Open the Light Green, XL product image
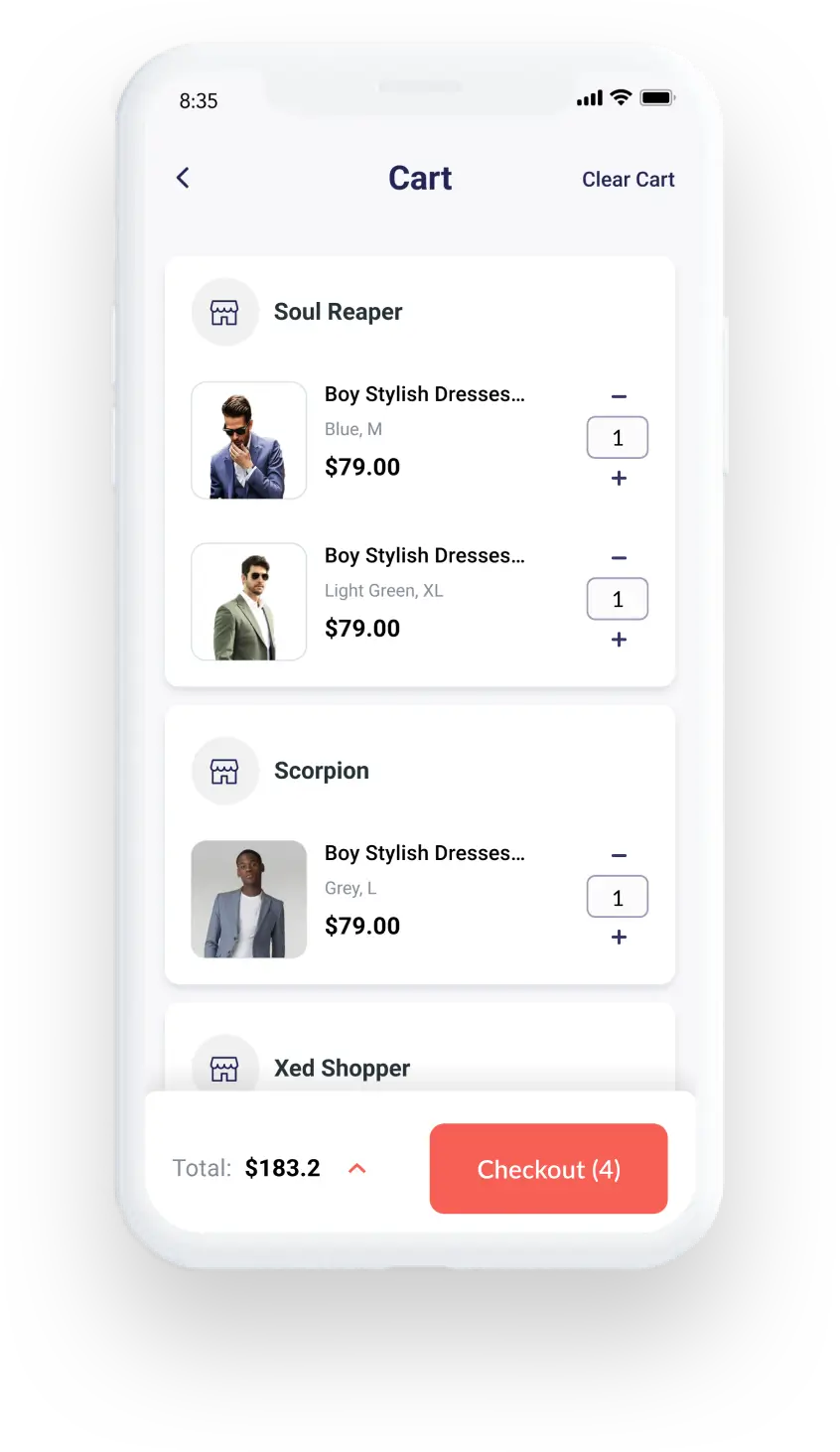This screenshot has width=840, height=1452. point(248,601)
